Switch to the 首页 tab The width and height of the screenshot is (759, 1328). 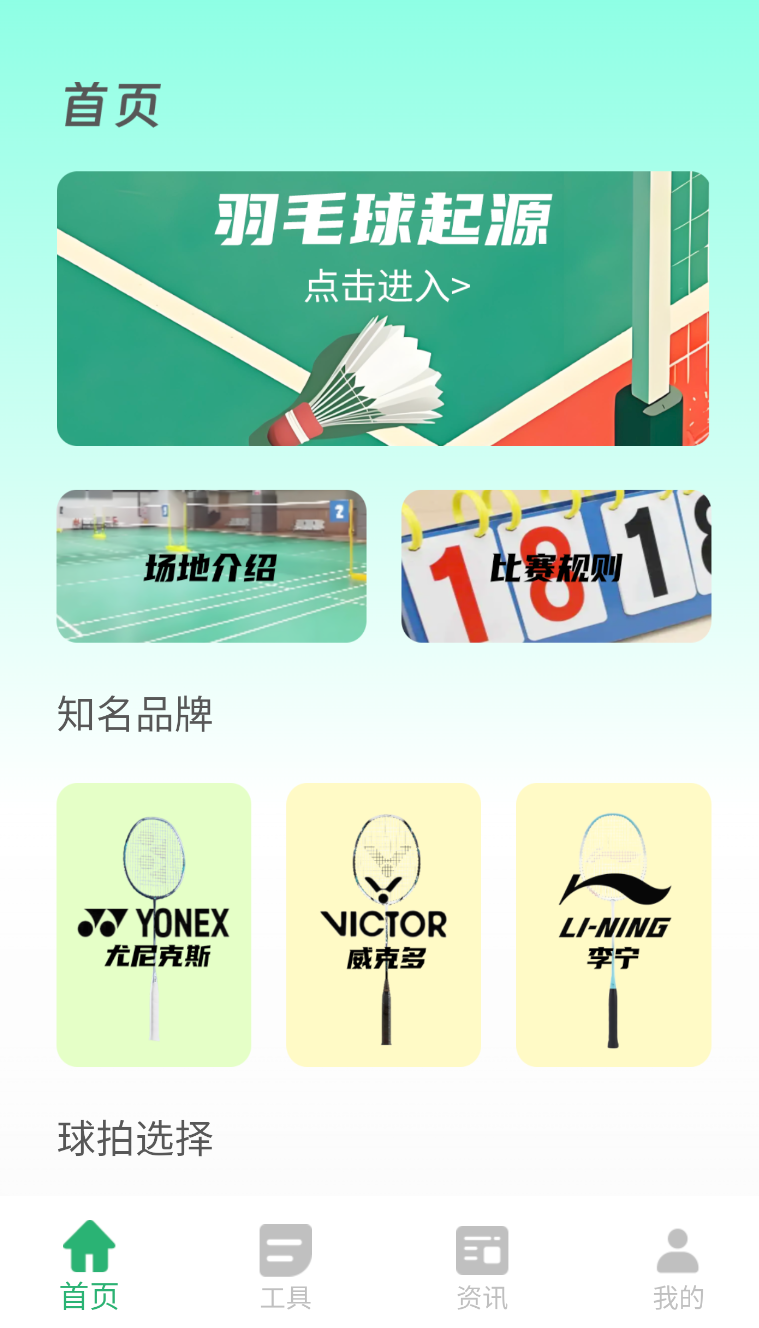click(x=90, y=1265)
